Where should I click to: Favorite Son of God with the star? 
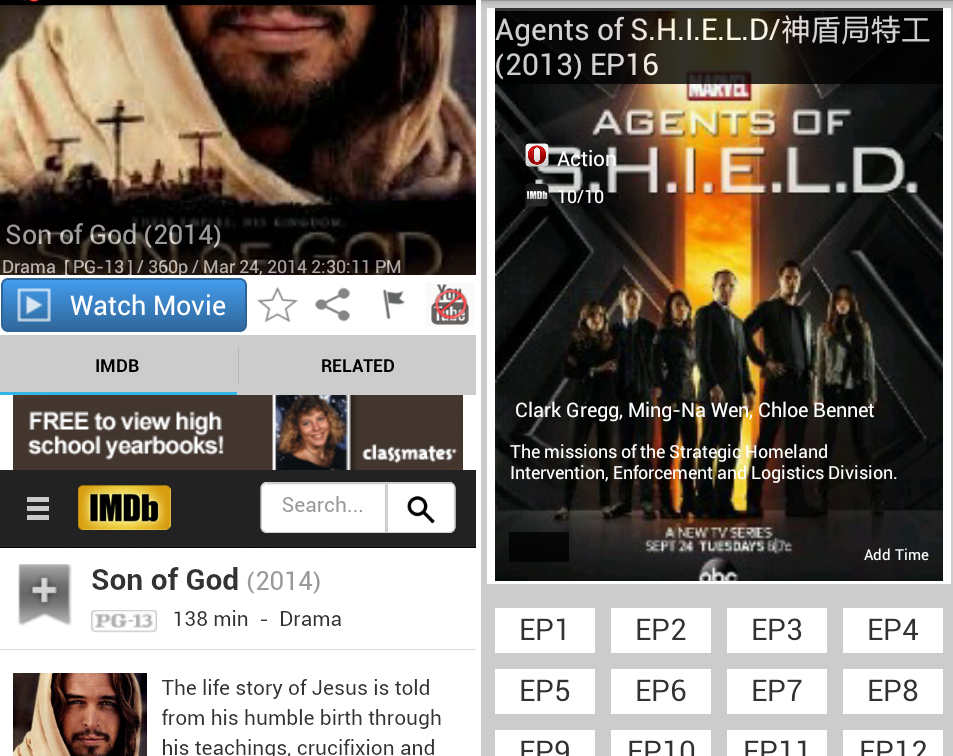[x=277, y=305]
